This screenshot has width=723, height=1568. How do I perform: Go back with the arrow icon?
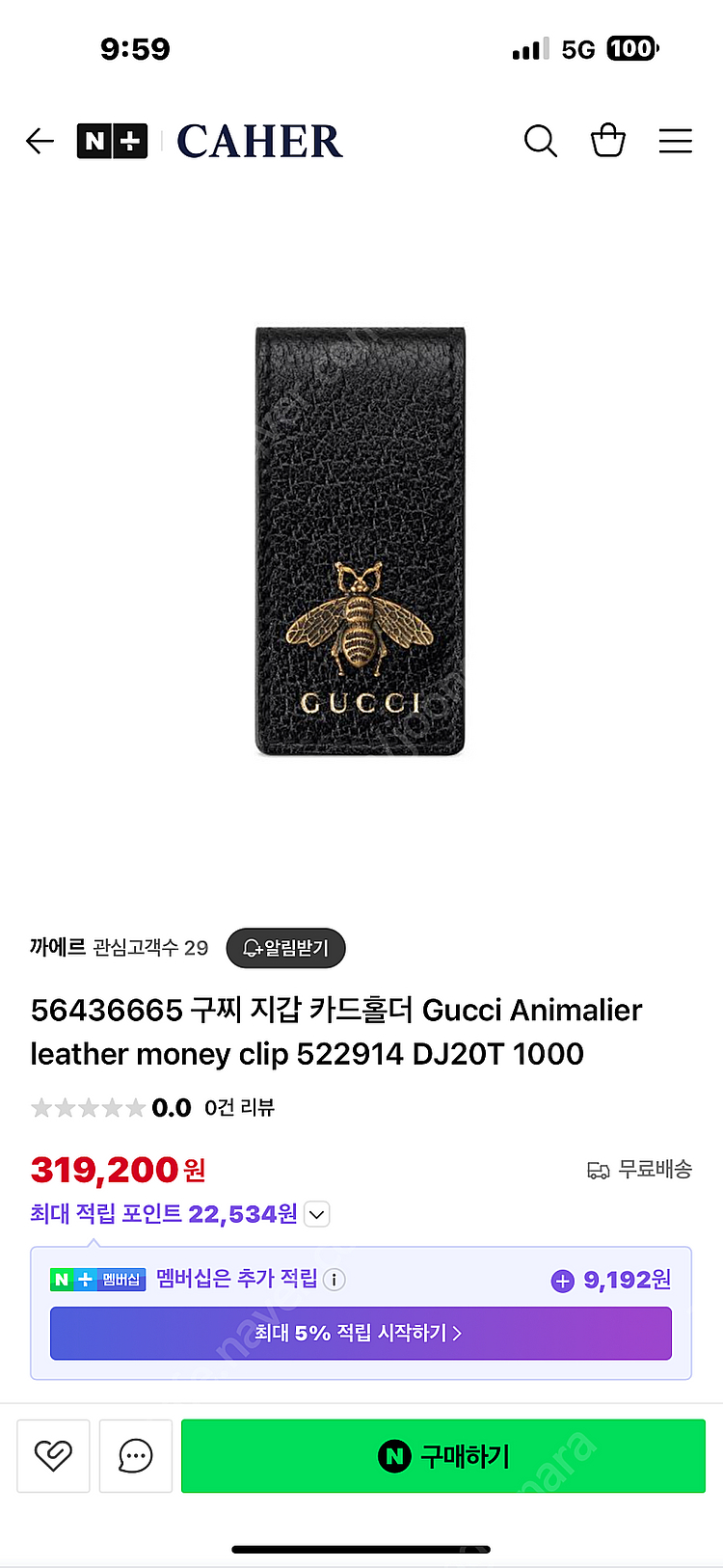pyautogui.click(x=40, y=142)
